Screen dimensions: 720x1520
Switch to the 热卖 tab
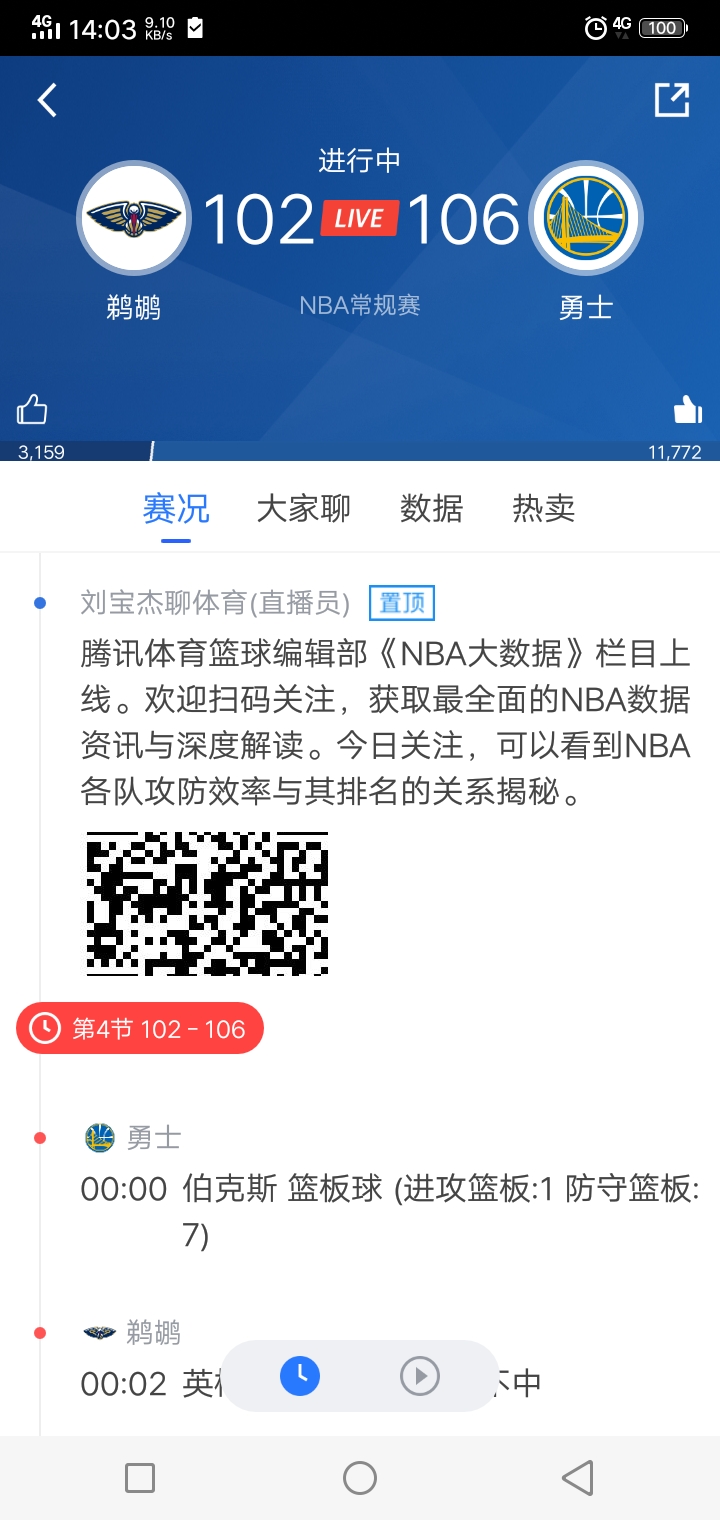(x=543, y=509)
